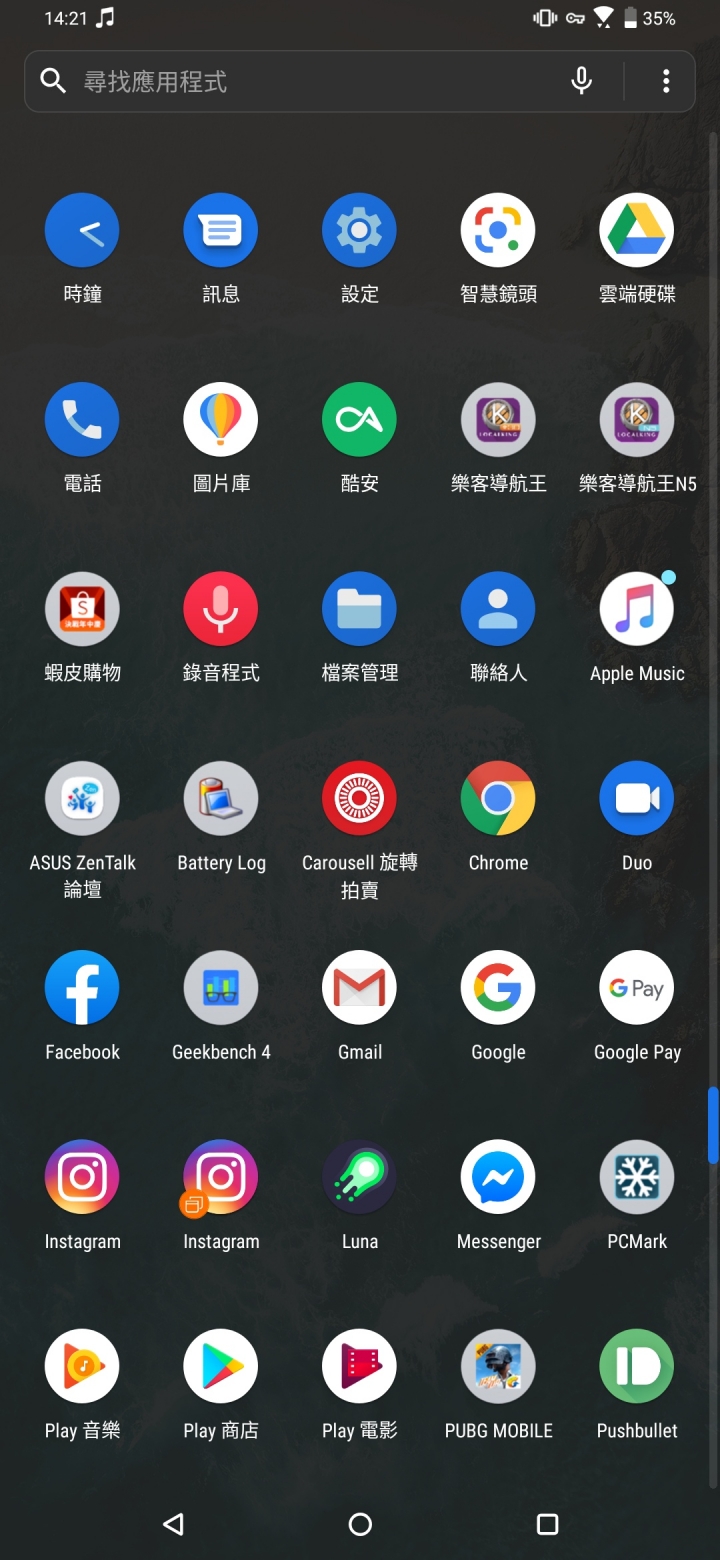Open Apple Music
Screen dimensions: 720x1560
coord(636,608)
